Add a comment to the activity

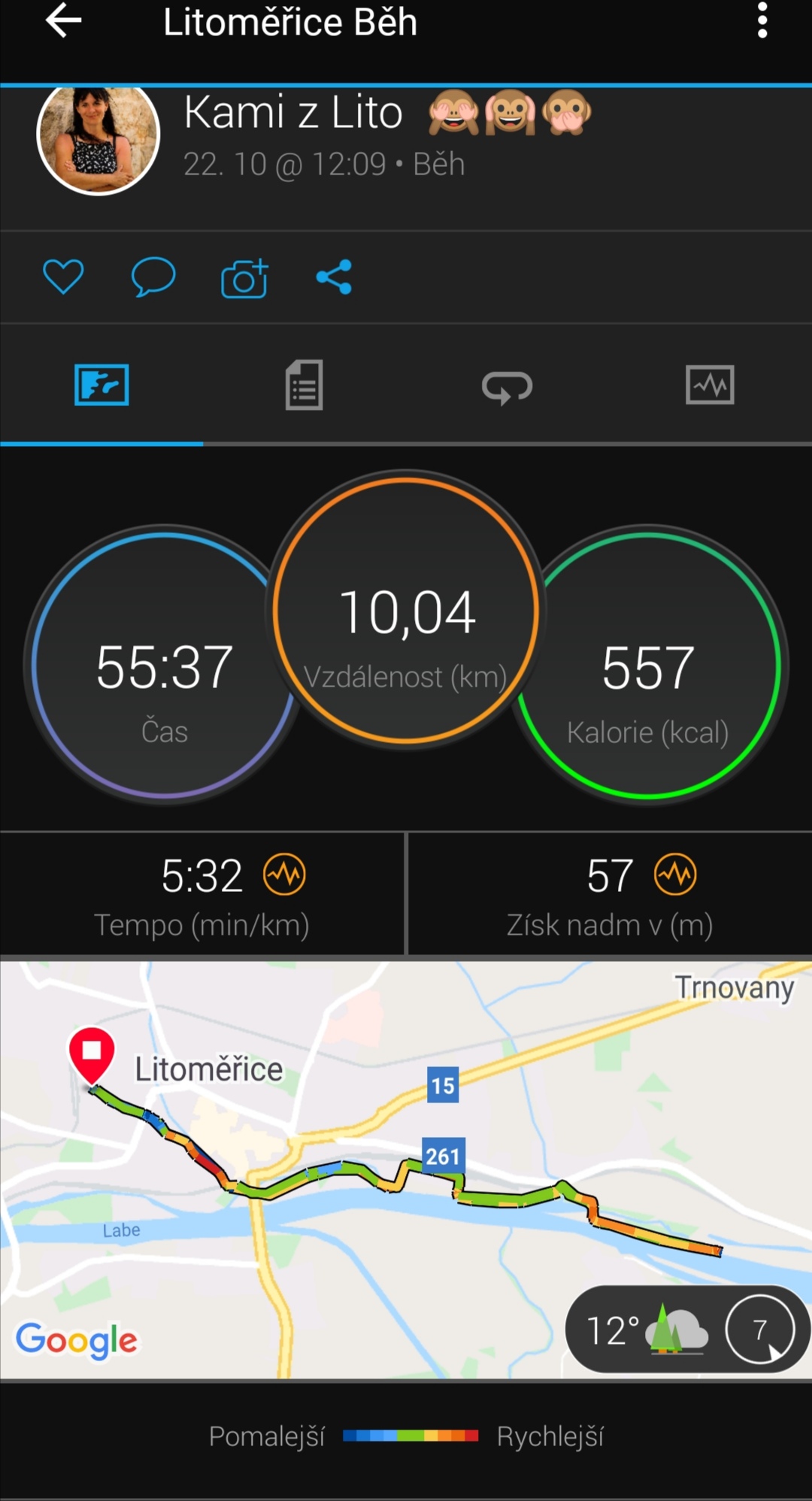coord(153,277)
